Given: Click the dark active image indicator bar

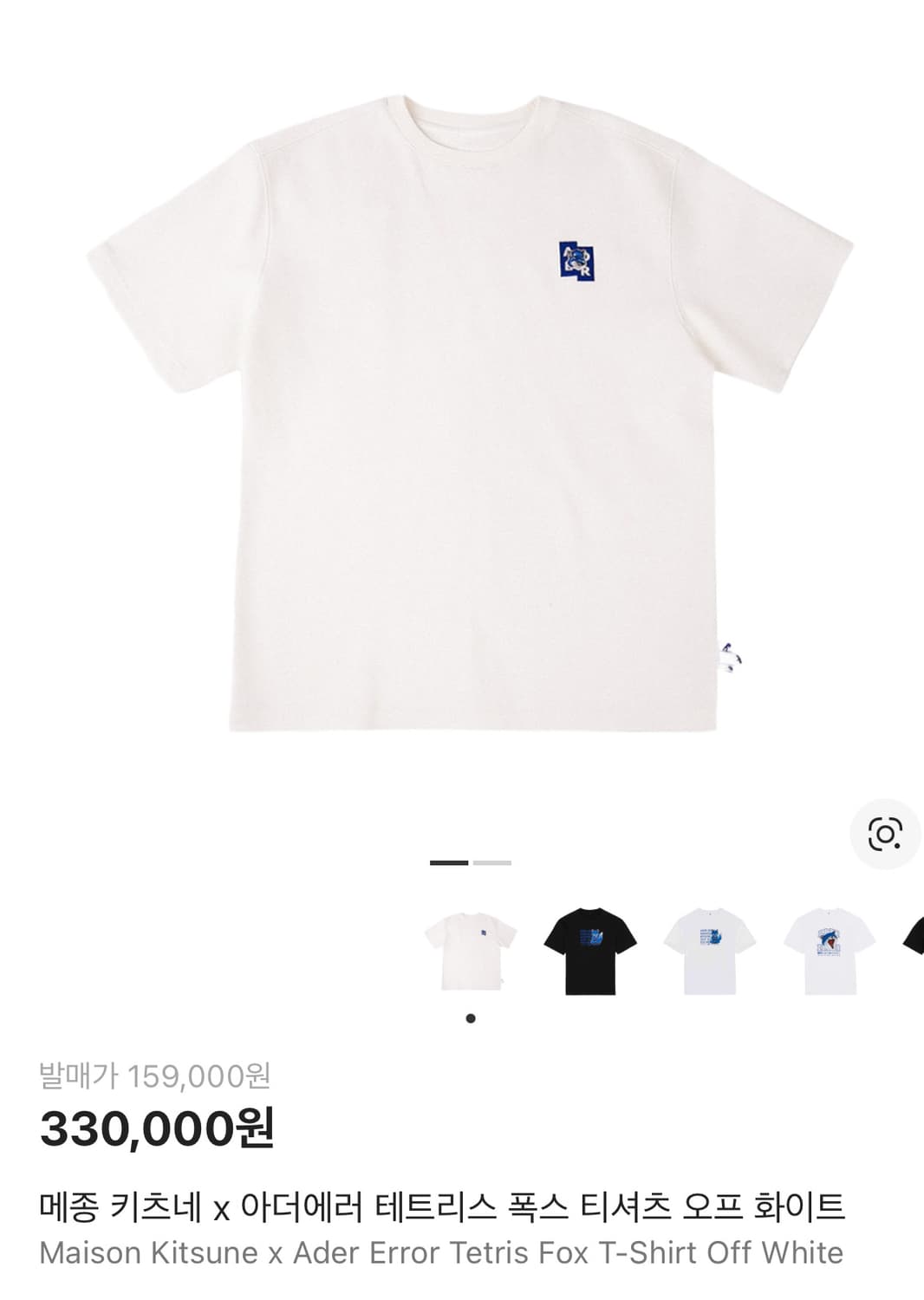Looking at the screenshot, I should point(447,862).
